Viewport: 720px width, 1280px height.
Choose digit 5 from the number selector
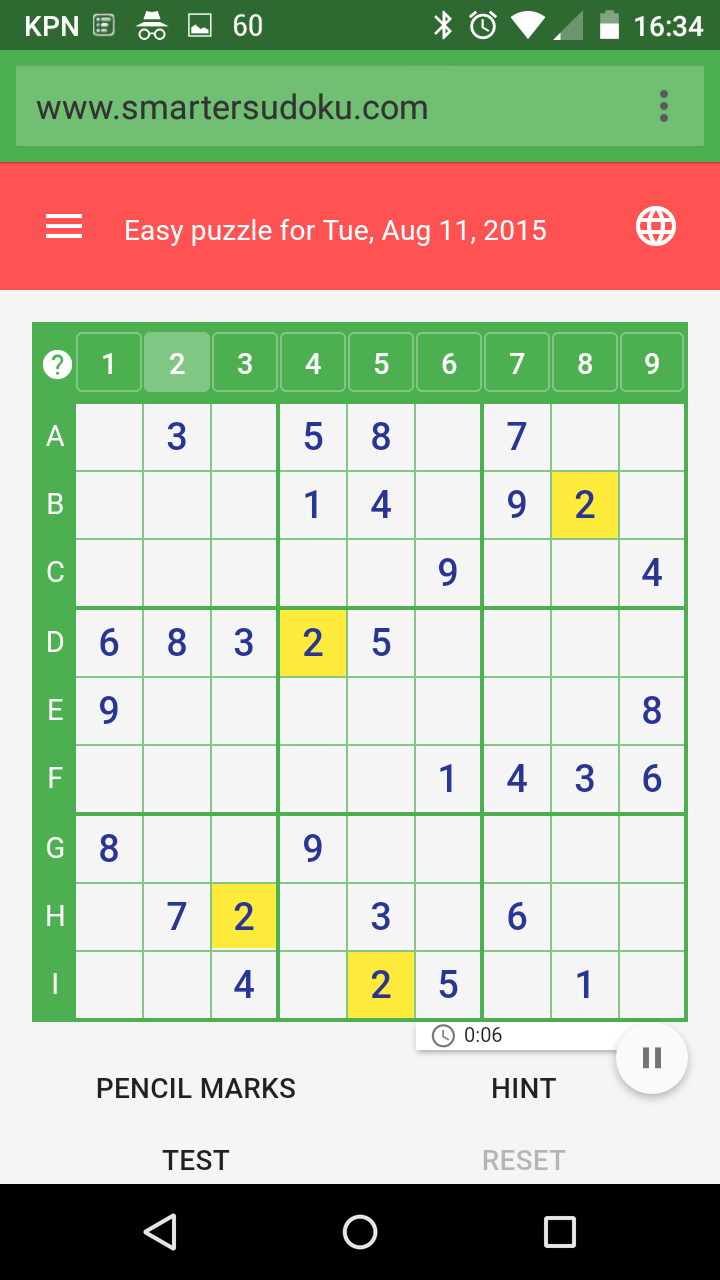(381, 362)
